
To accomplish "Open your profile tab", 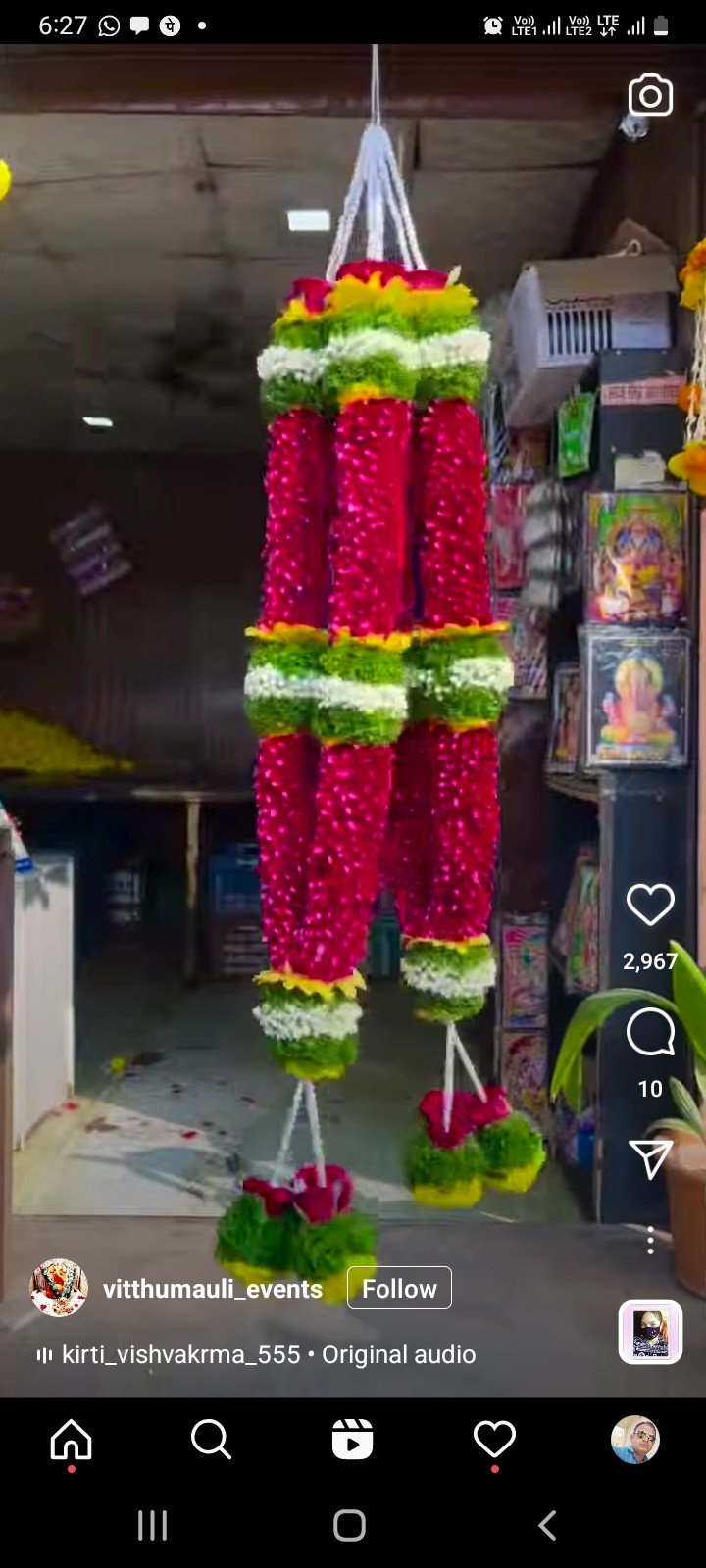I will [x=635, y=1440].
